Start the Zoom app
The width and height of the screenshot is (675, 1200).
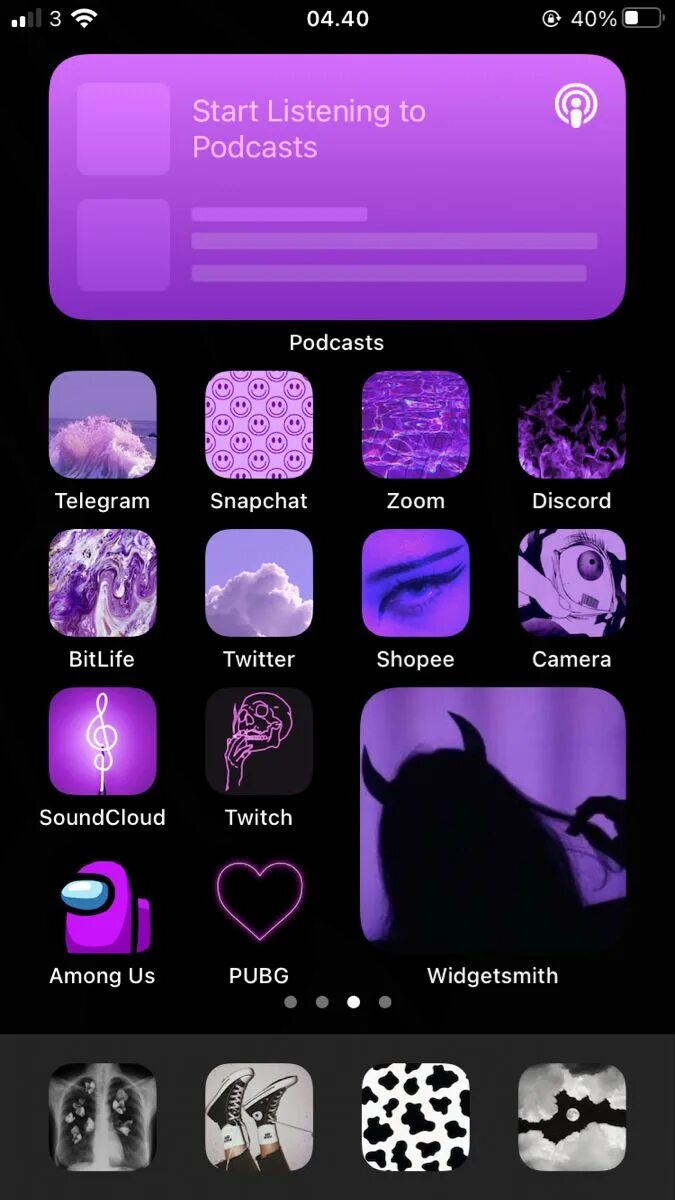415,425
